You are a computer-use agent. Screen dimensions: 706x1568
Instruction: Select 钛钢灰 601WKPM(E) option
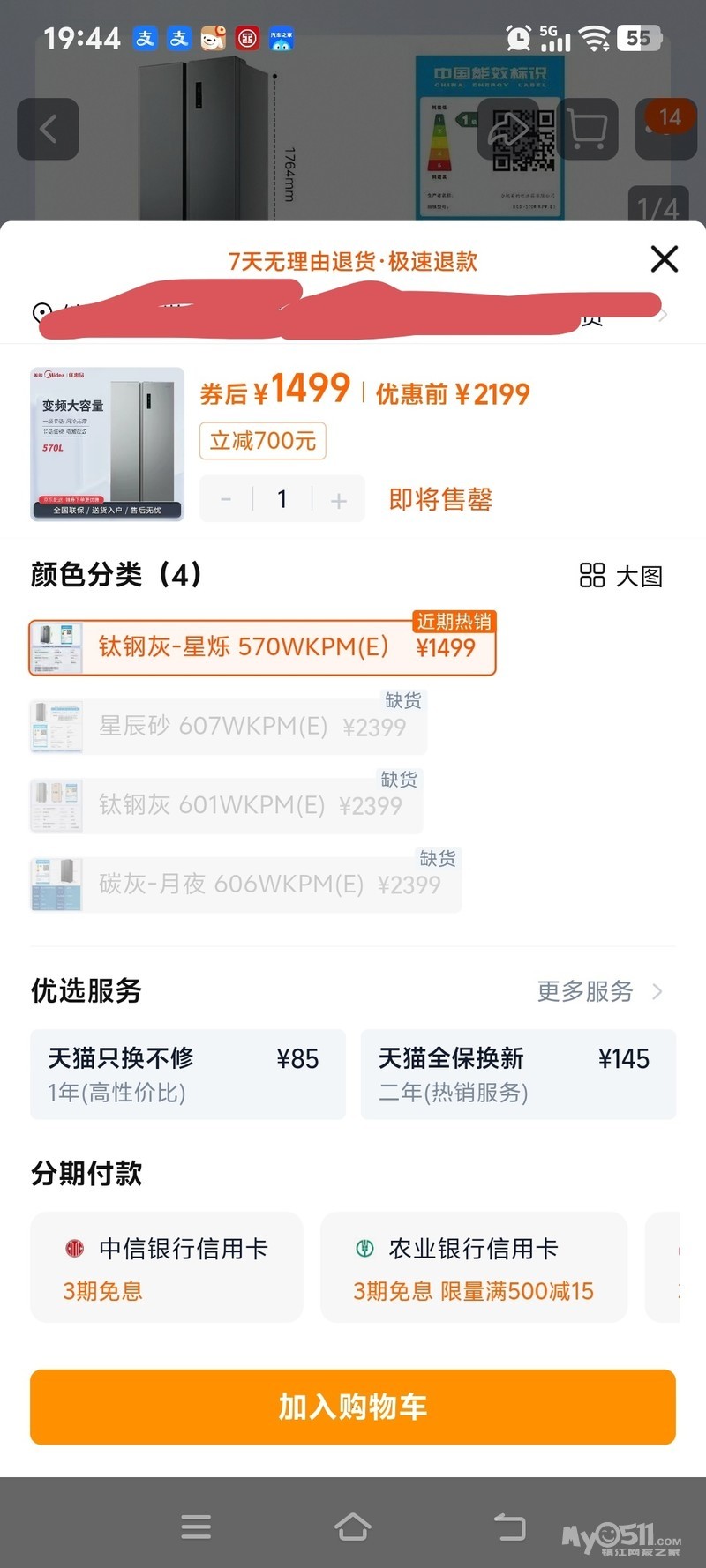click(x=226, y=805)
